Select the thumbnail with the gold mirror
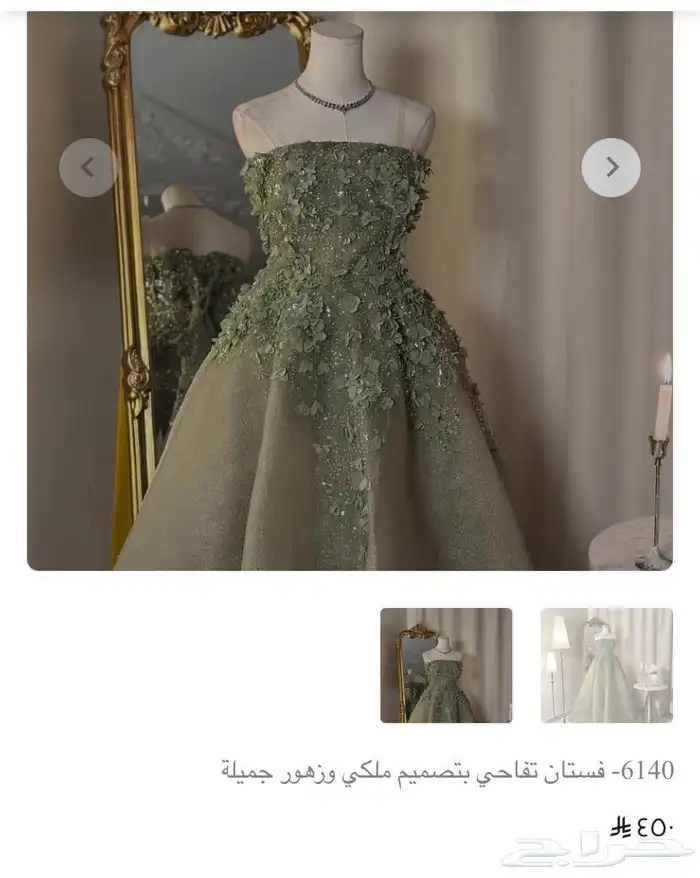 click(446, 665)
